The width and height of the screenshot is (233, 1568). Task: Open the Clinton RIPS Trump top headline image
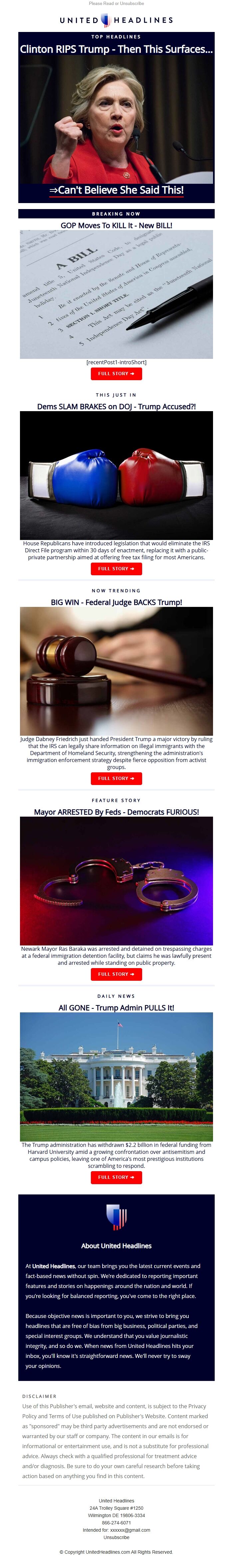pyautogui.click(x=116, y=118)
